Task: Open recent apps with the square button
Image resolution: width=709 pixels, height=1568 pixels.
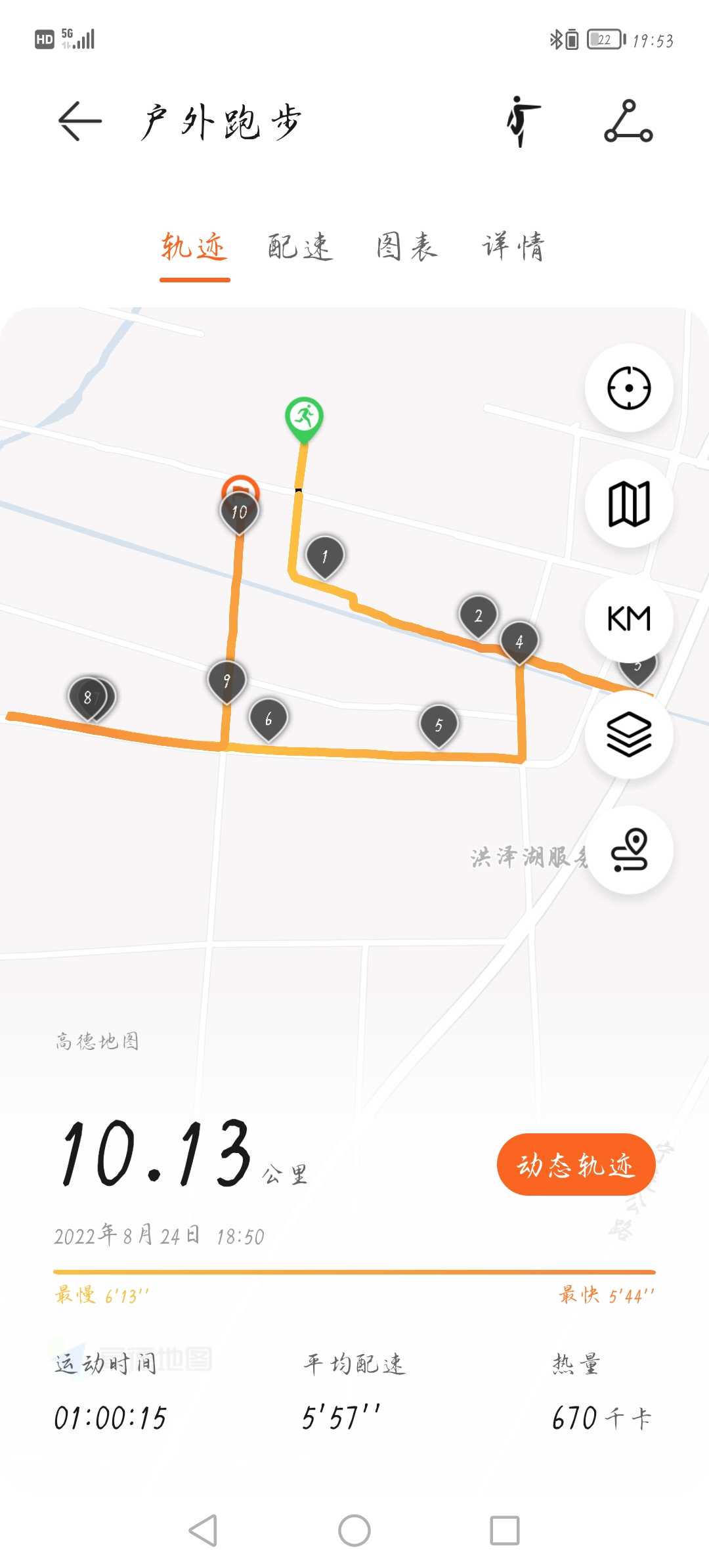Action: (505, 1531)
